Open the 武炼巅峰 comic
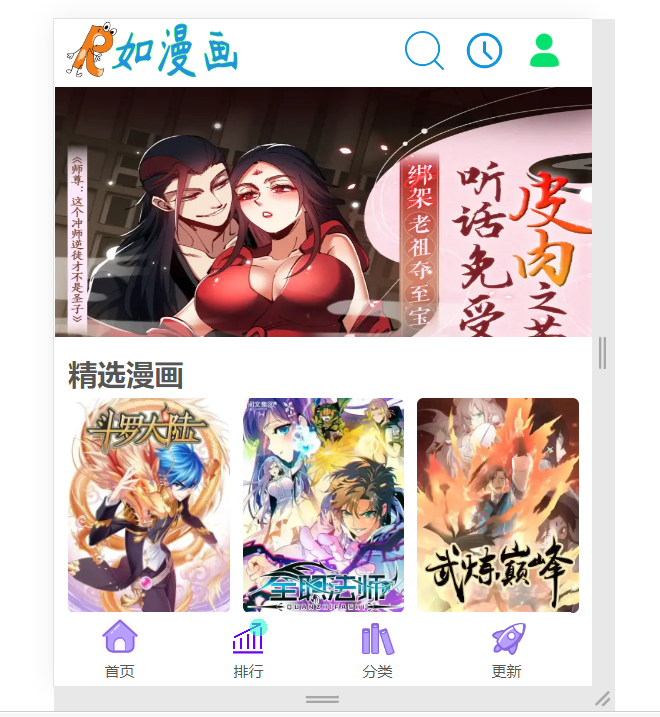 [497, 504]
